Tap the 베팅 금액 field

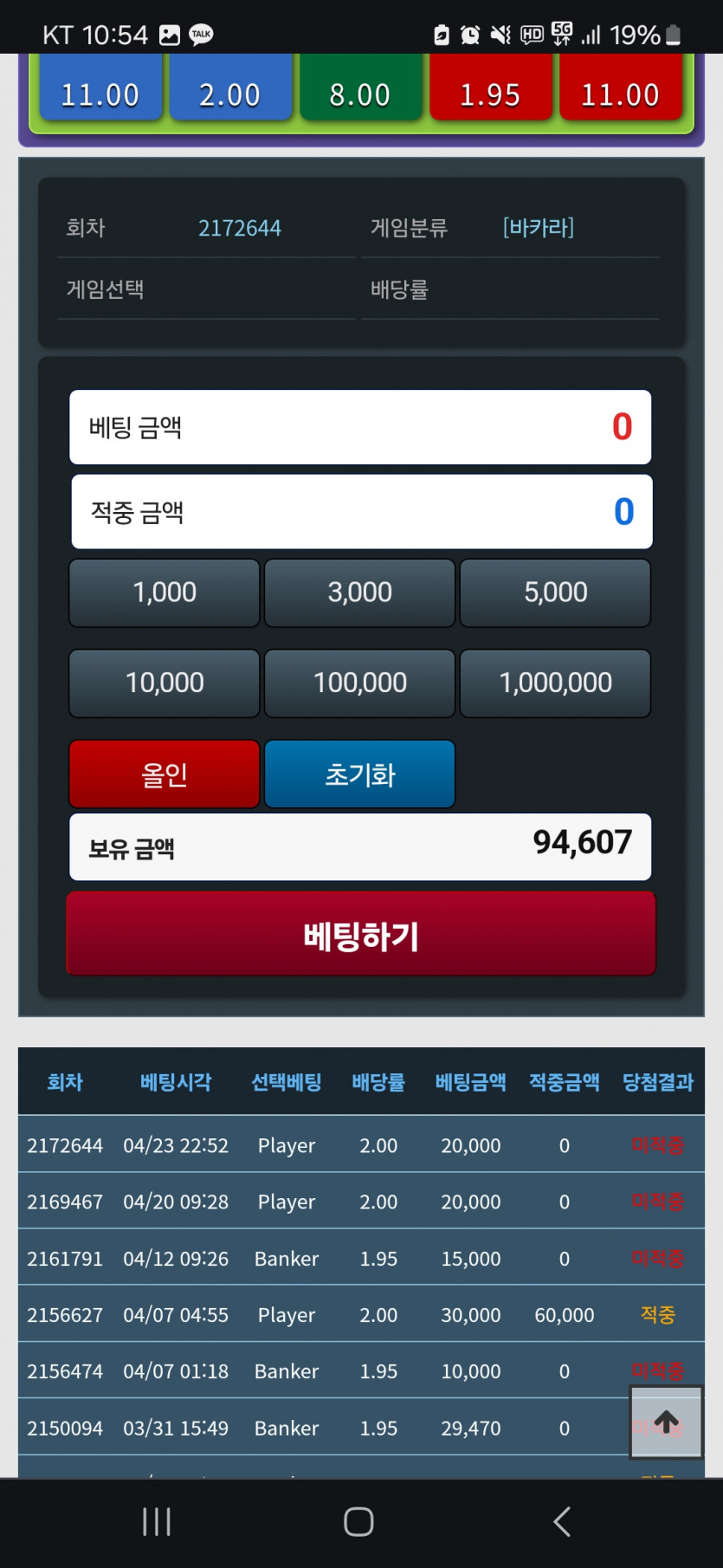click(360, 427)
